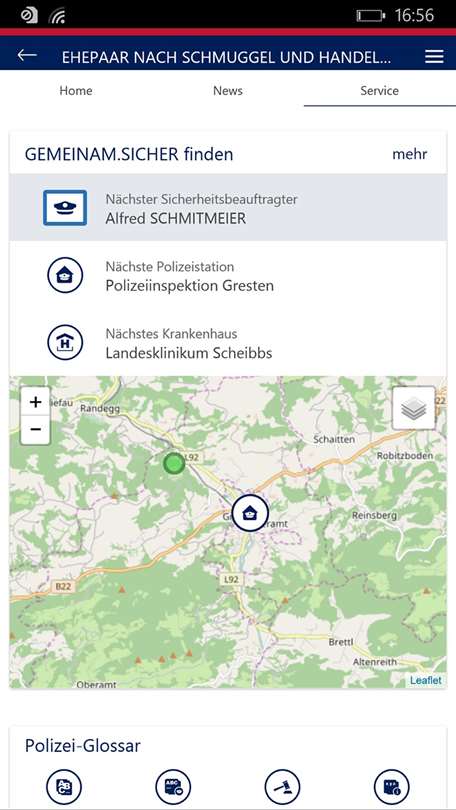The height and width of the screenshot is (810, 456).
Task: Tap 'mehr' next to GEMEINAM.SICHER finden
Action: pyautogui.click(x=410, y=154)
